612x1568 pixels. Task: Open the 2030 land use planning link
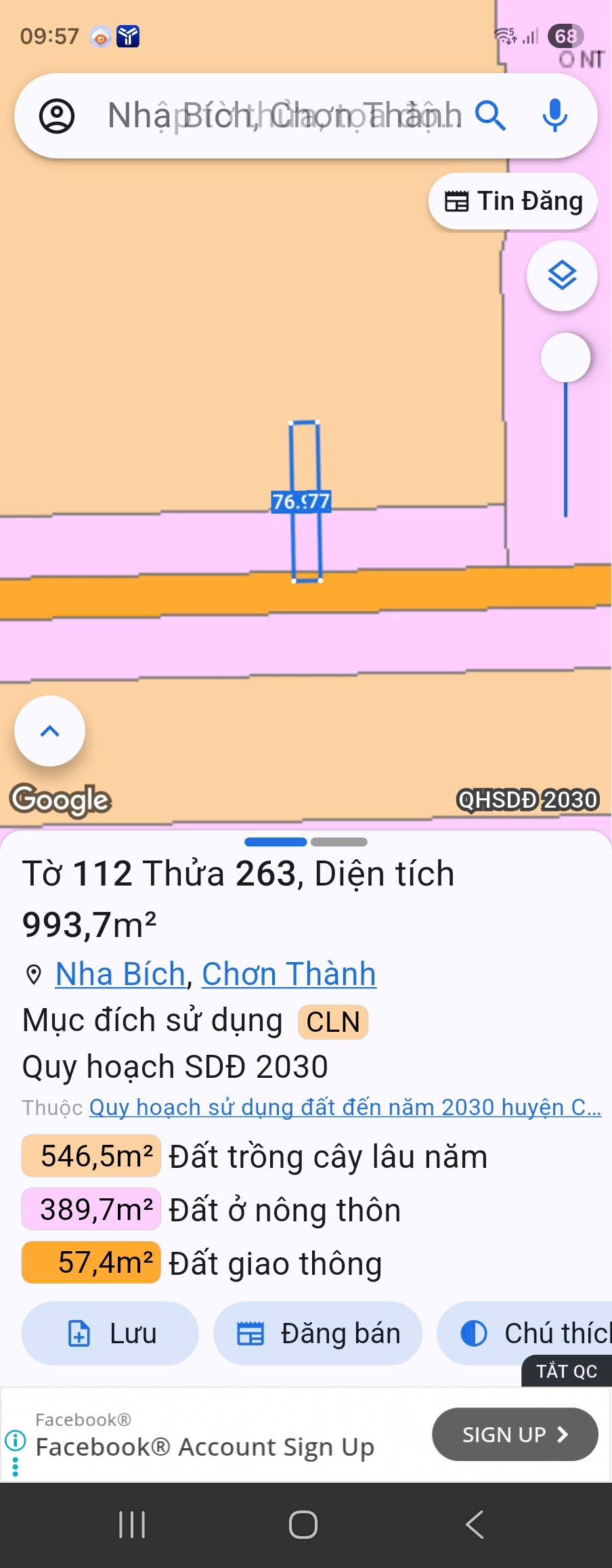click(x=345, y=1108)
